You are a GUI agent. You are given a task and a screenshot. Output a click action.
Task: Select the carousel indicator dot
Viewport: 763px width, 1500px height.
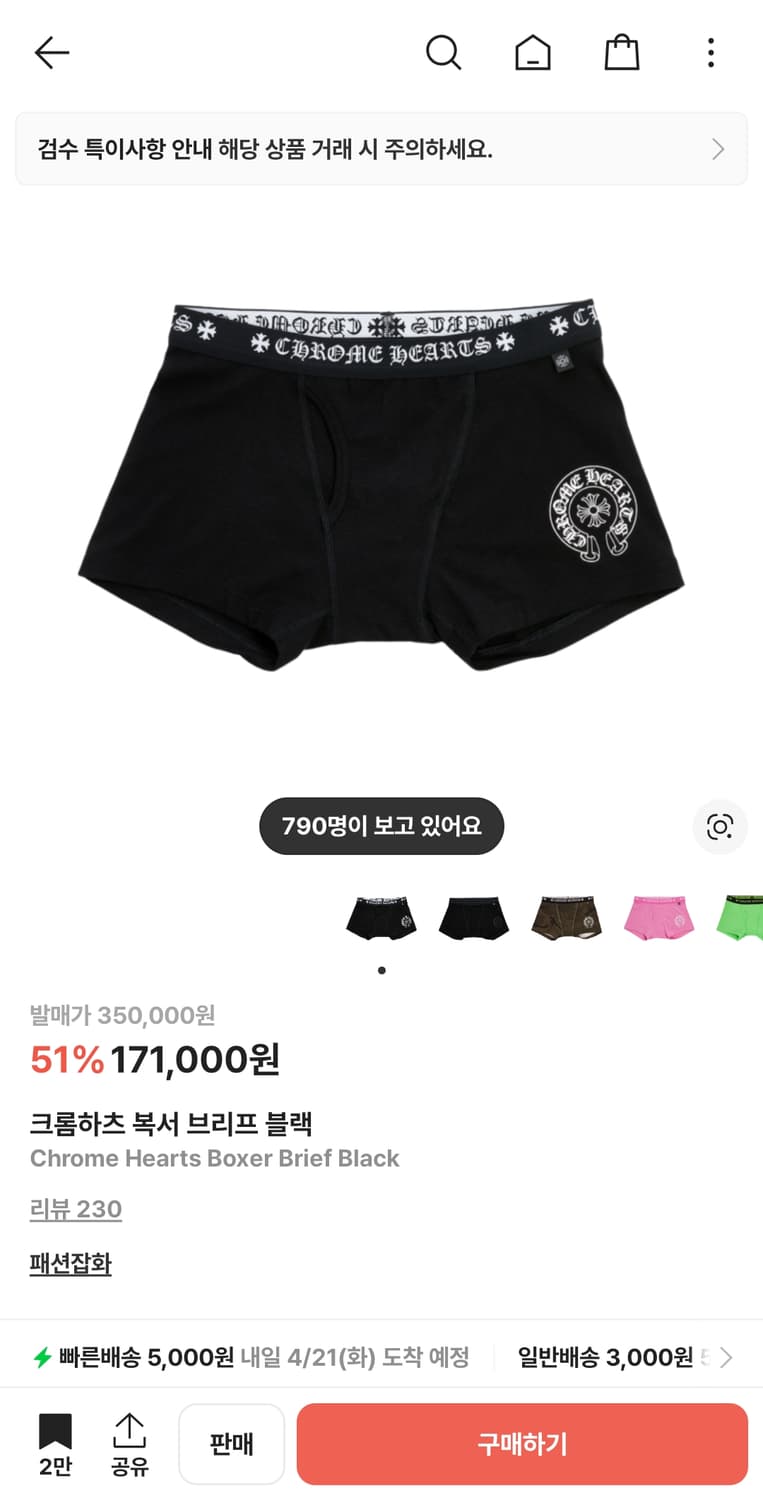pyautogui.click(x=381, y=969)
